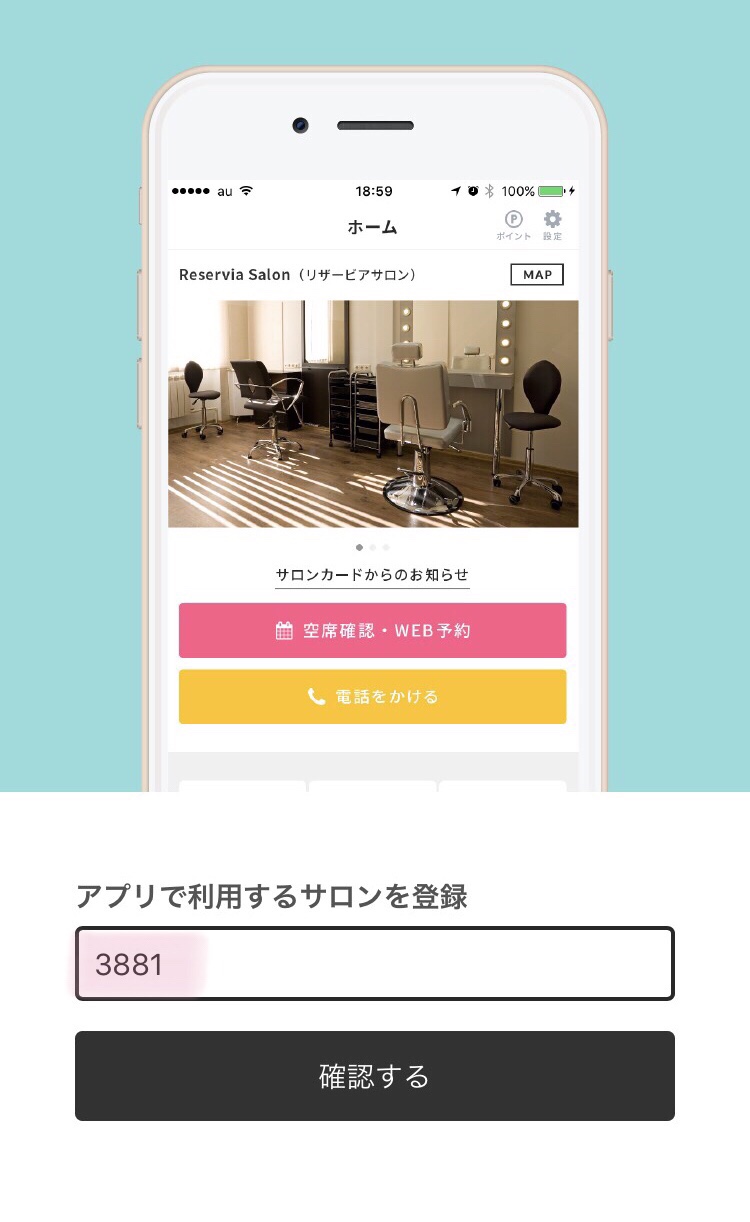This screenshot has height=1222, width=750.
Task: Tap the salon code input field
Action: pos(374,964)
